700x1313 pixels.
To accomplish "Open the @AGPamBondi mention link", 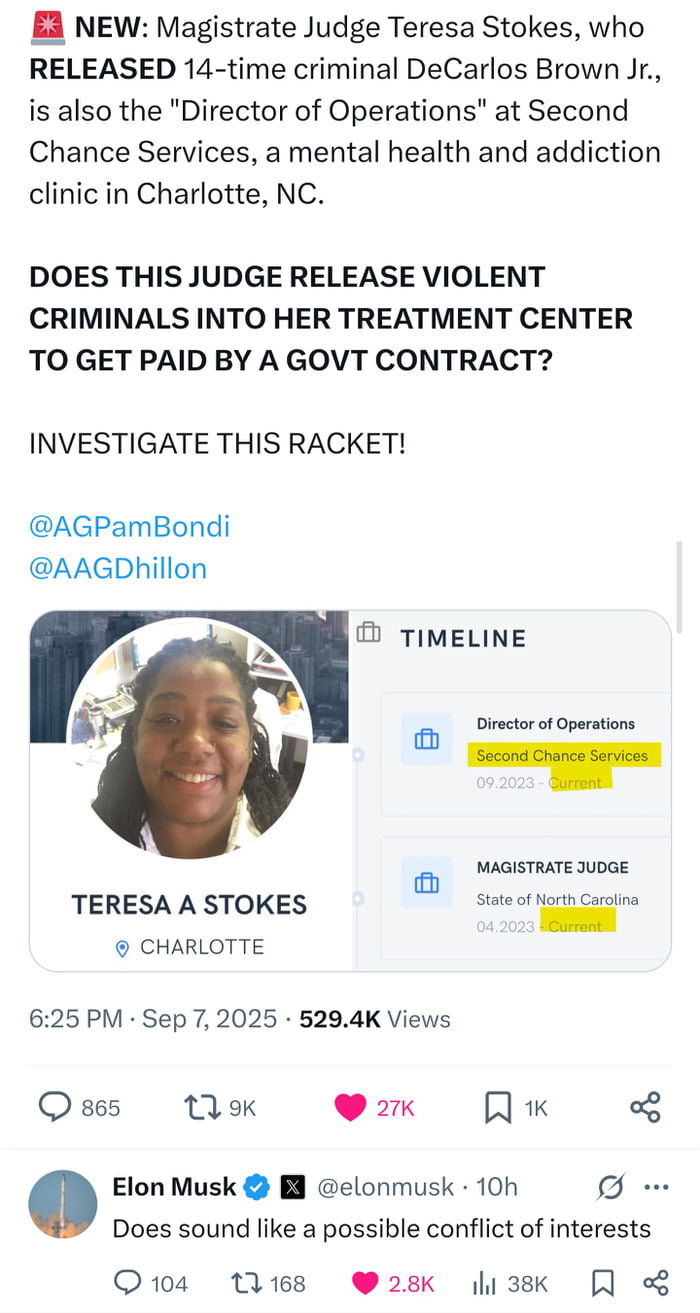I will click(x=129, y=526).
